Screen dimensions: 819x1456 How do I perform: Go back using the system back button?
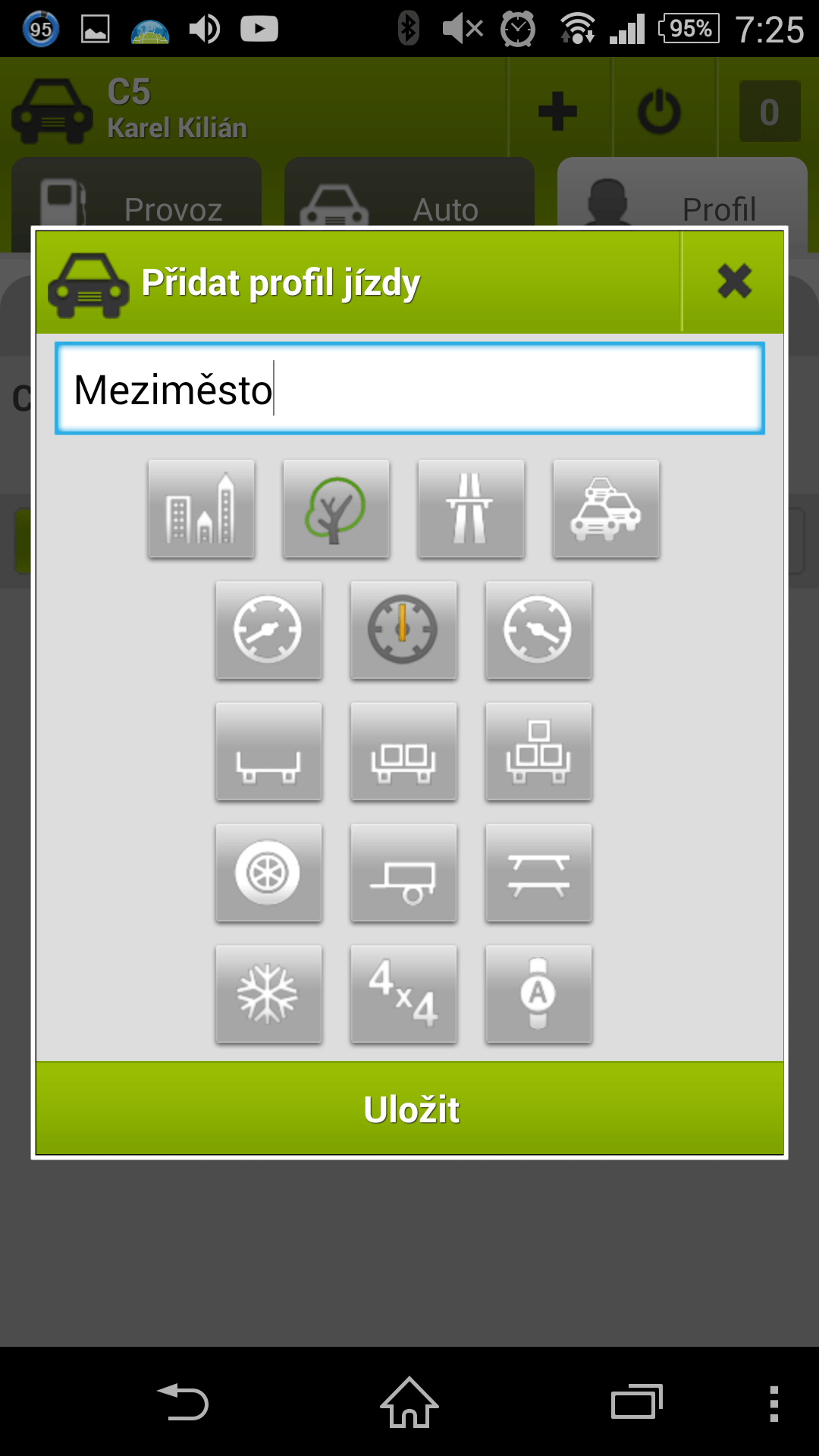[183, 1402]
